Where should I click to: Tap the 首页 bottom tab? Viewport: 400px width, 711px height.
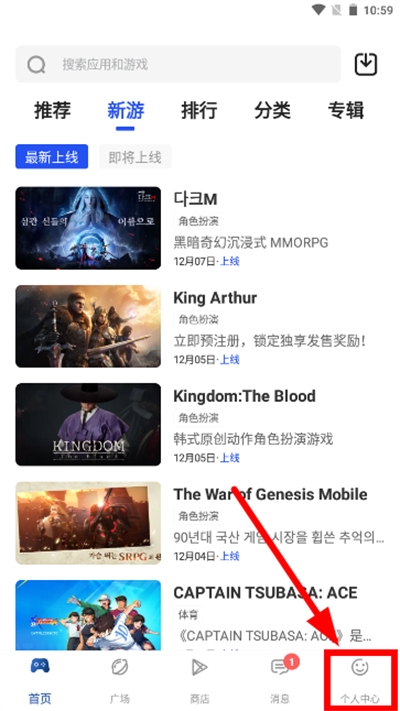pos(40,679)
